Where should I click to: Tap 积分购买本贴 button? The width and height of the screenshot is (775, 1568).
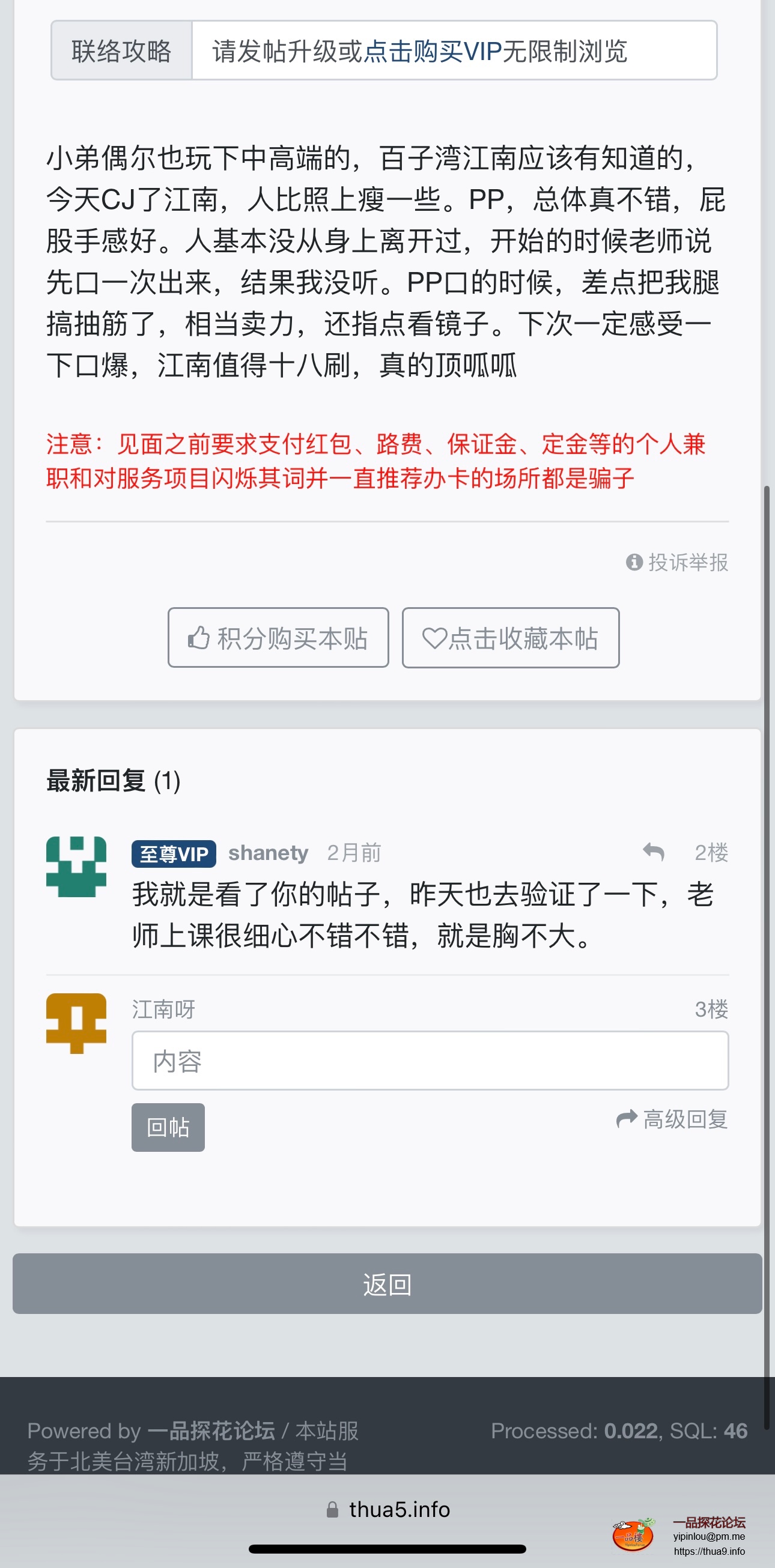pyautogui.click(x=278, y=638)
